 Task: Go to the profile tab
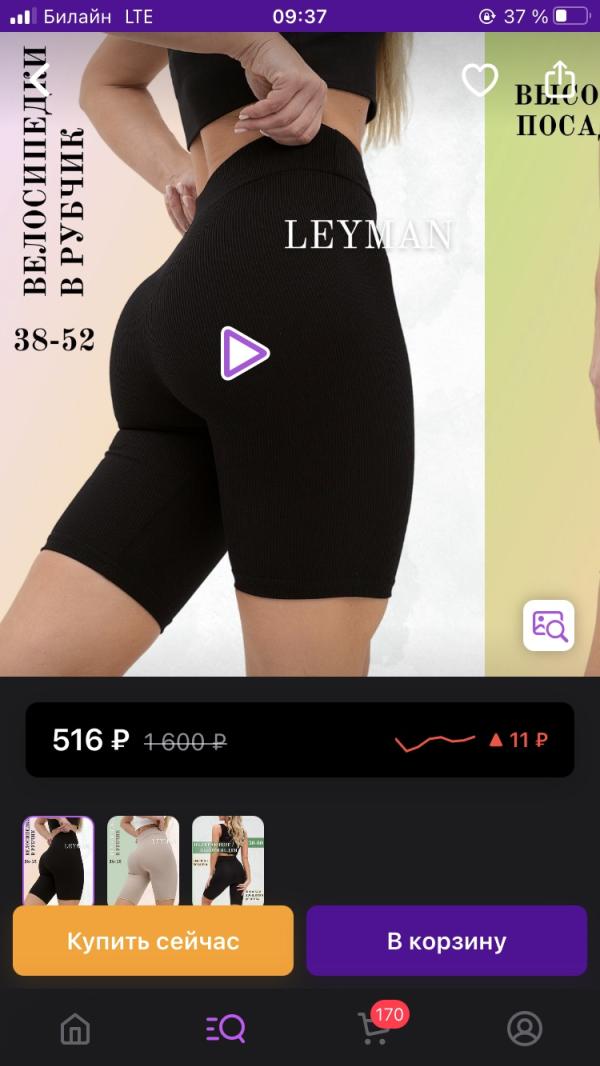click(524, 1028)
